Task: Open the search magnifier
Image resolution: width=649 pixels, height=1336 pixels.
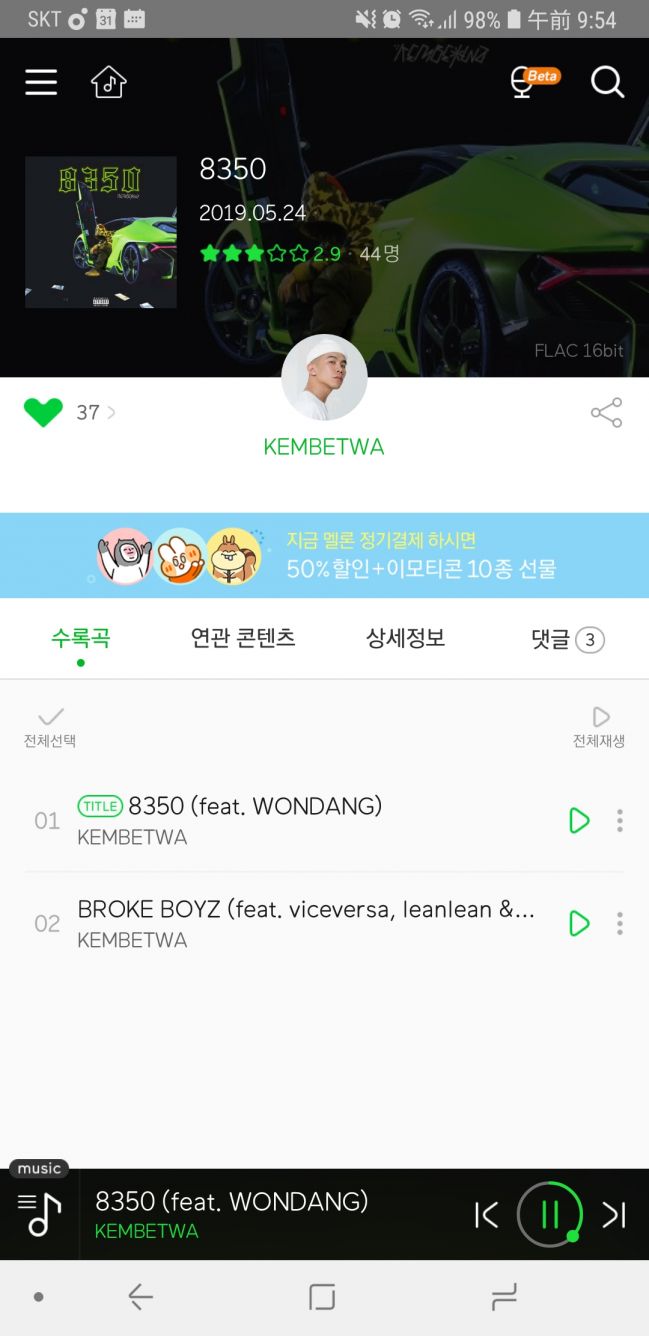Action: point(607,82)
